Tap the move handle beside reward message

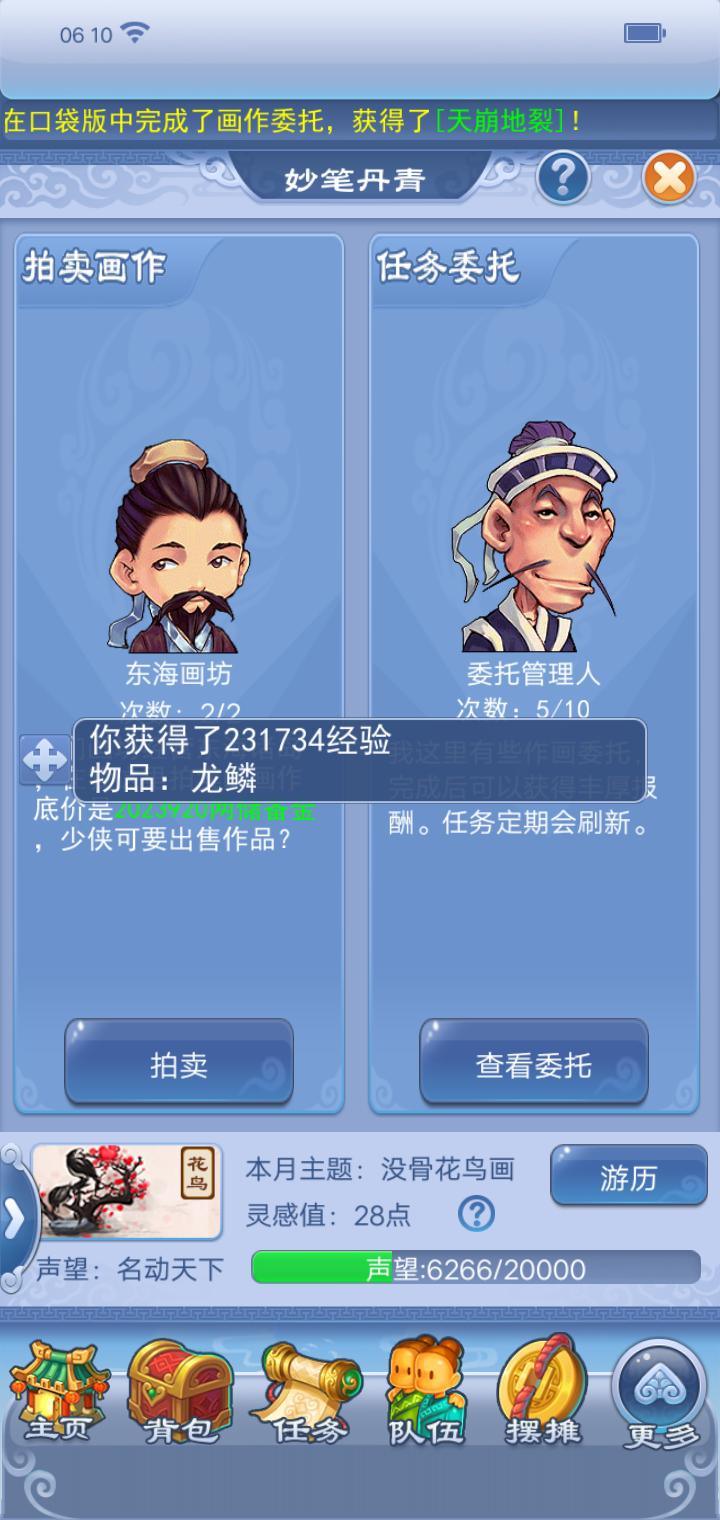point(45,760)
